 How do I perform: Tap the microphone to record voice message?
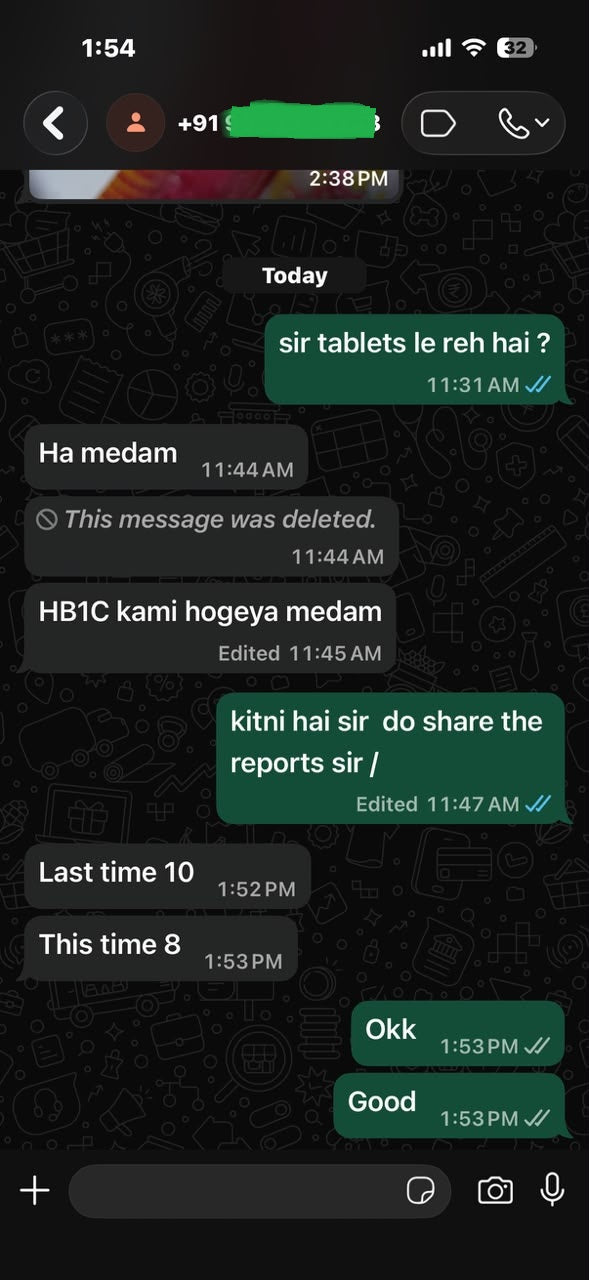(x=552, y=1190)
